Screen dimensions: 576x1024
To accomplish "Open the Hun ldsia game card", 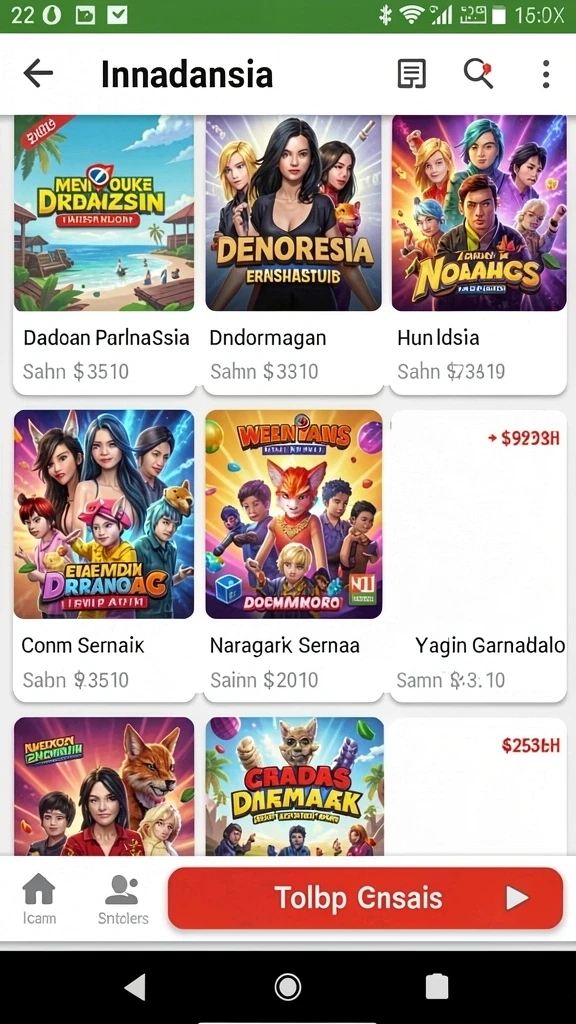I will click(x=479, y=255).
